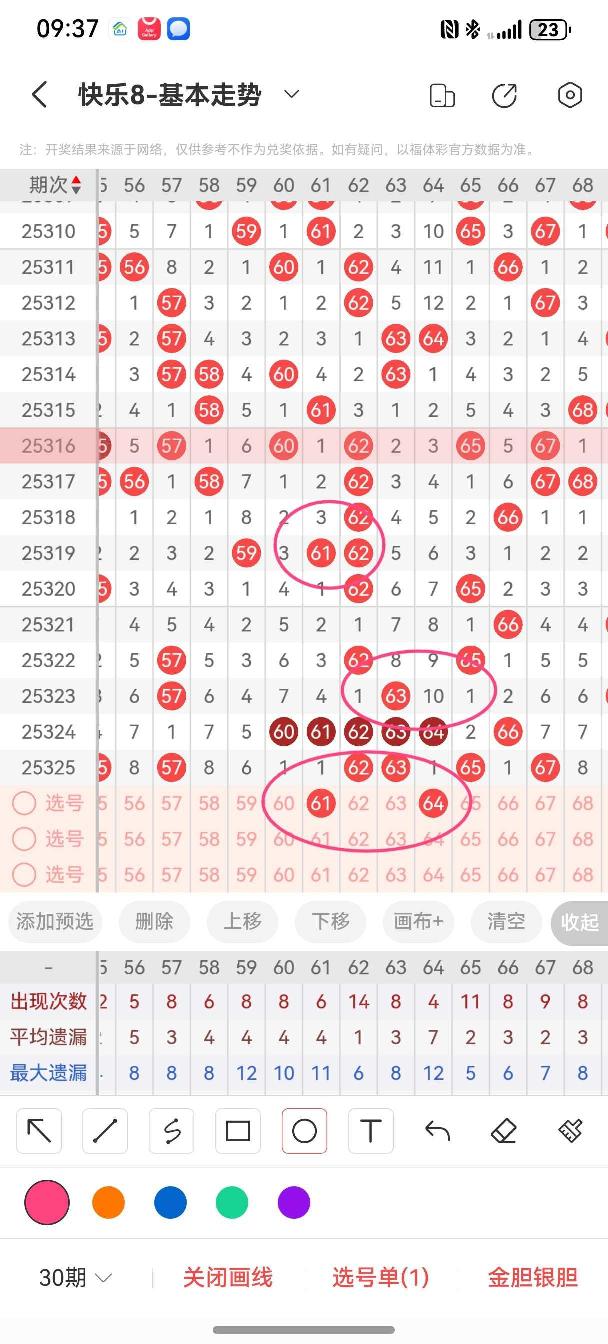Collapse the panel with 收起
608x1344 pixels.
point(580,922)
